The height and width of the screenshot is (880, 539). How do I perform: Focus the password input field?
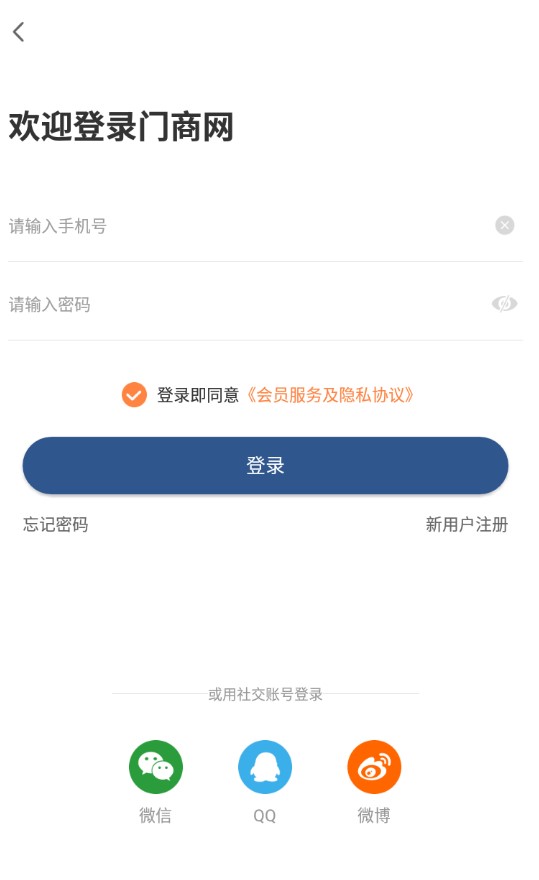247,304
